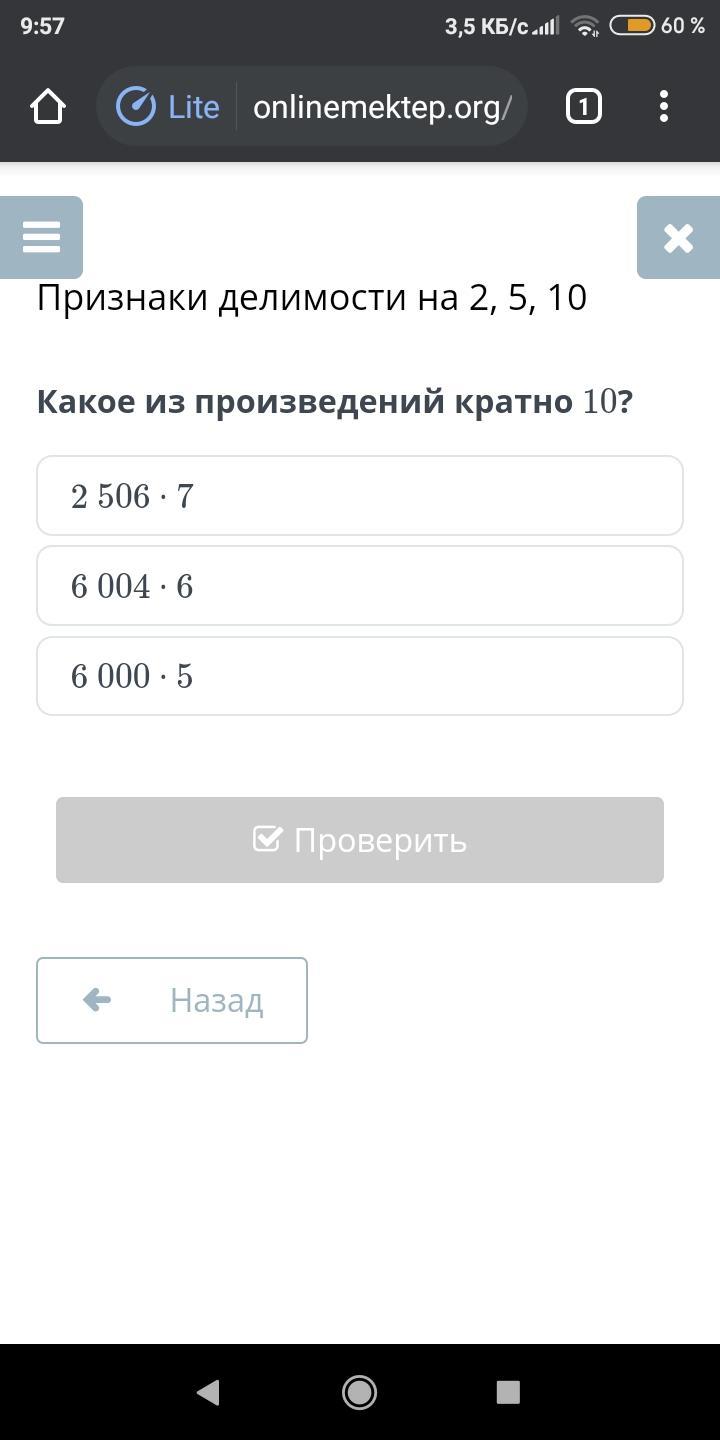Select answer 2 506 · 7
This screenshot has height=1440, width=720.
point(359,496)
